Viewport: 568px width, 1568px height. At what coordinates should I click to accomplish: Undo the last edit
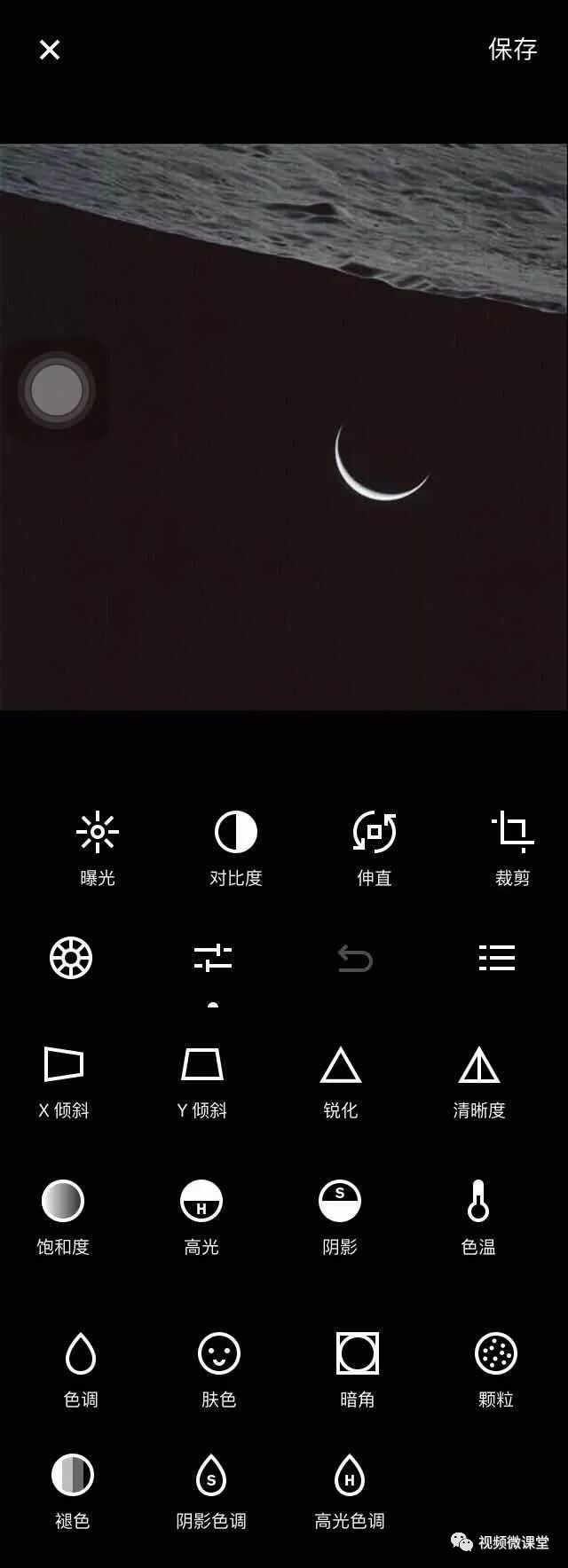coord(355,958)
